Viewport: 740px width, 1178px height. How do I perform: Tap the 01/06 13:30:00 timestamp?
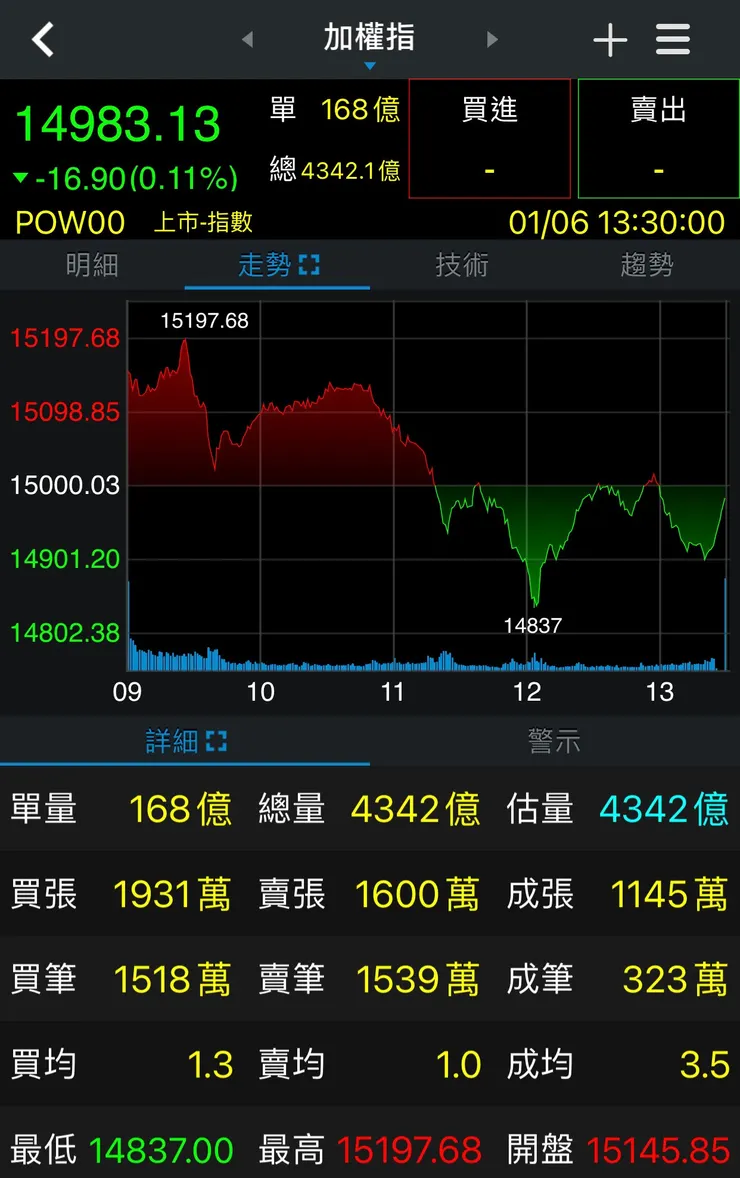click(x=615, y=222)
